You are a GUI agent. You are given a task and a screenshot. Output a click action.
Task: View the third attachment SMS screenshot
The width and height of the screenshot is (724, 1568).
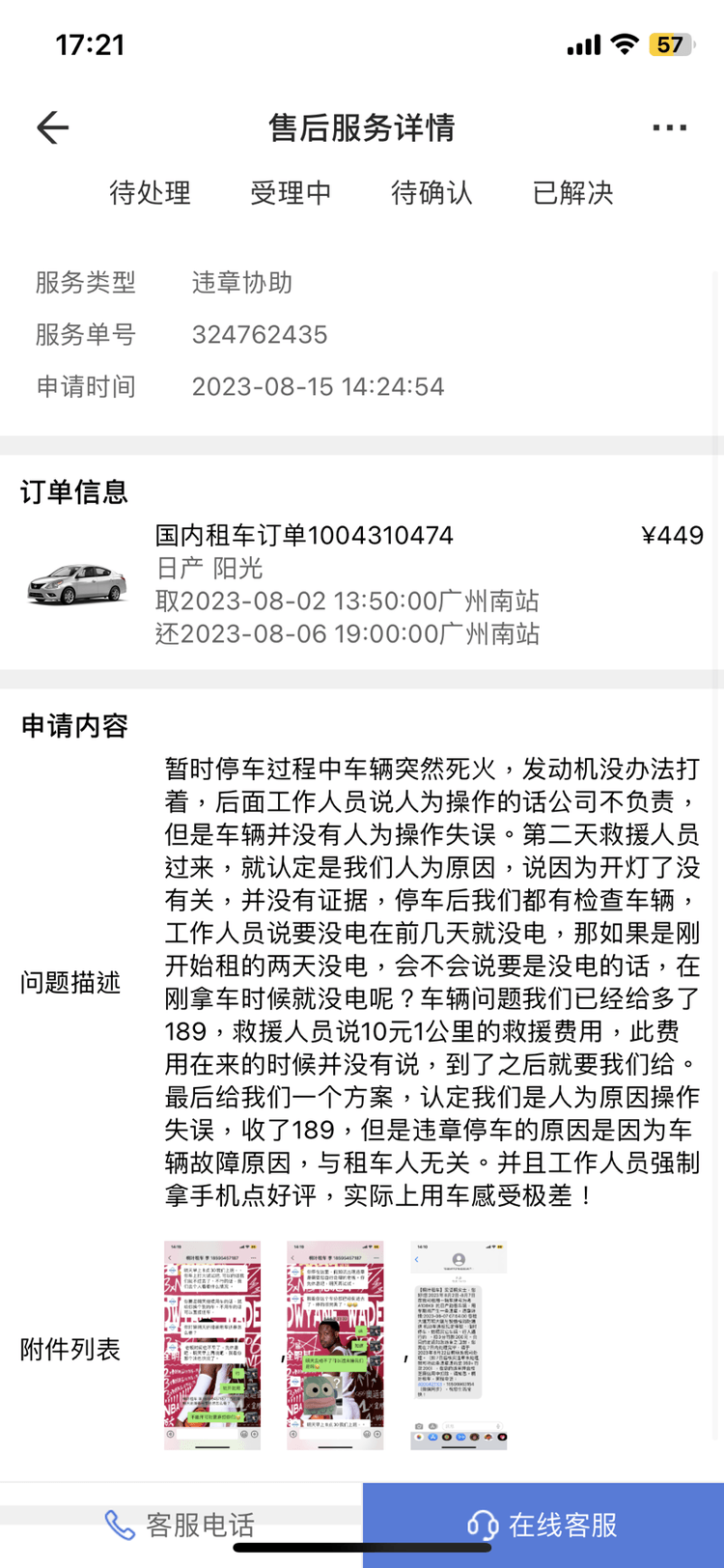click(x=459, y=1345)
